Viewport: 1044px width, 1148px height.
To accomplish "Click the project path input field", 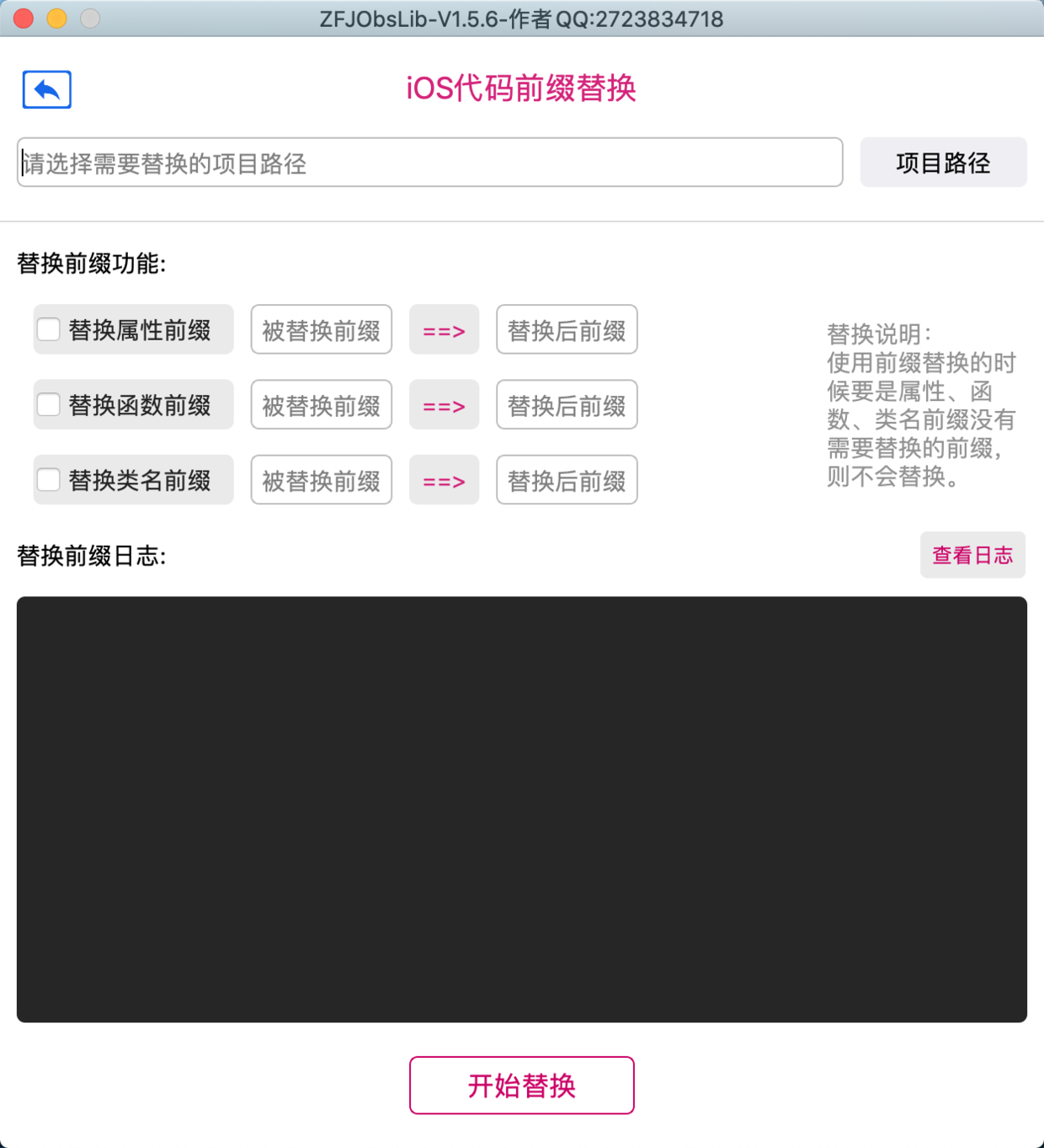I will point(430,162).
